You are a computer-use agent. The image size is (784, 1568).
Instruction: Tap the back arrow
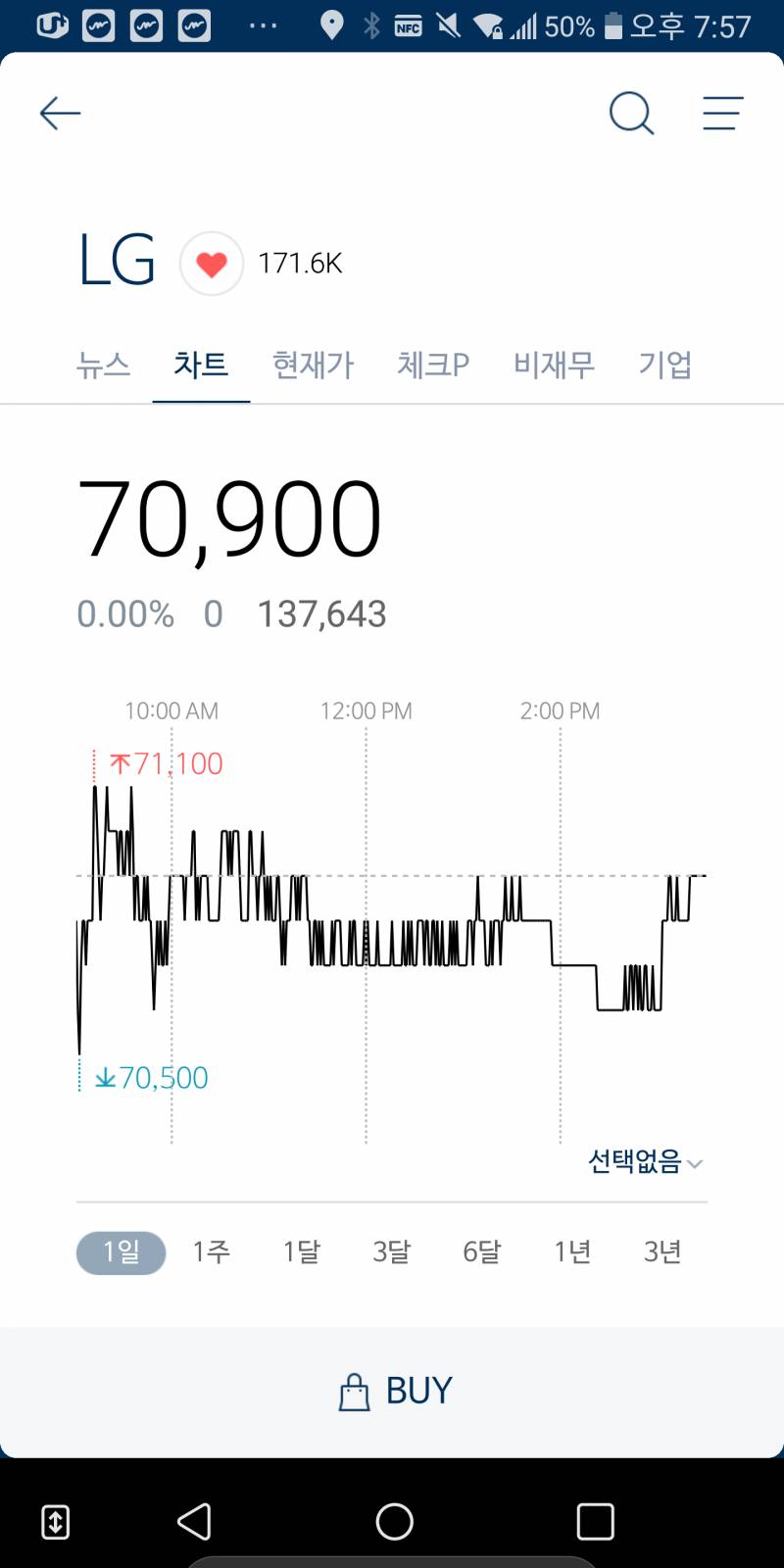click(x=59, y=113)
